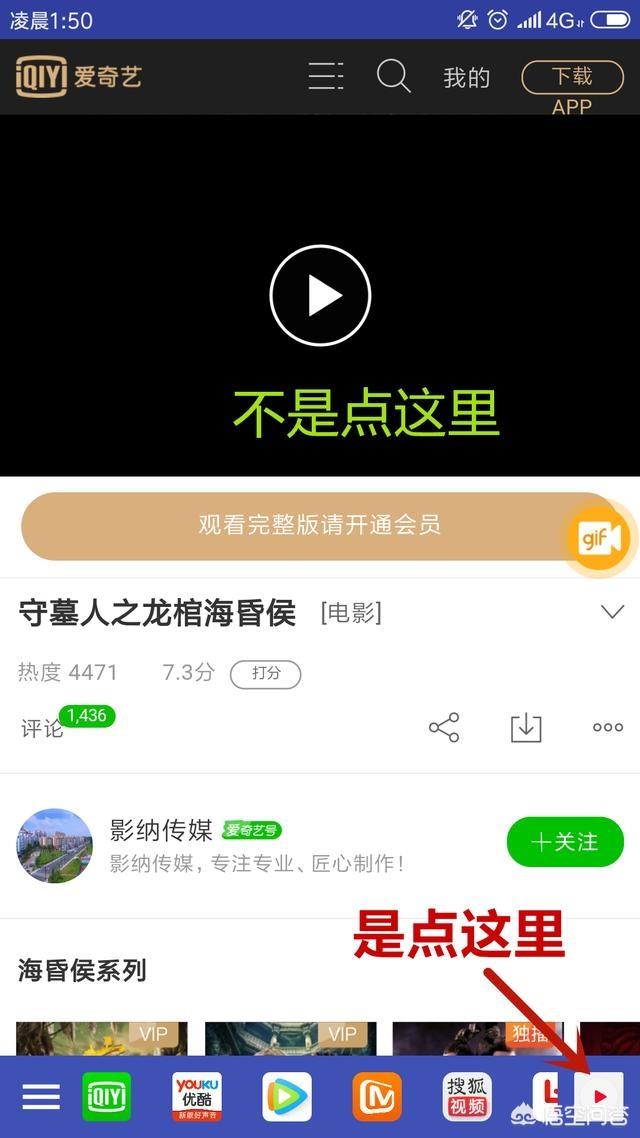The height and width of the screenshot is (1138, 640).
Task: Follow 影纳传媒 with 关注 button
Action: 565,842
